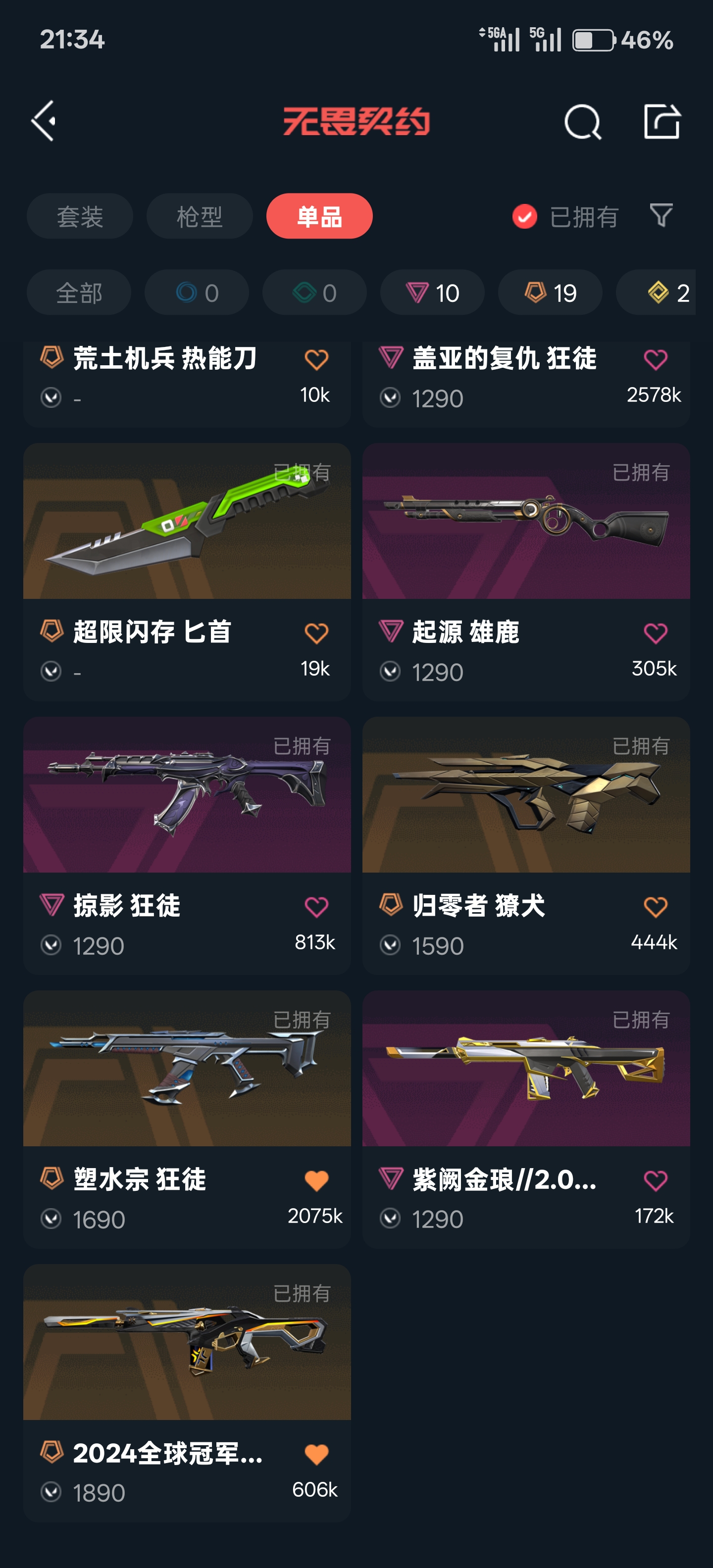
Task: Like the 荒土机兵 热能刀 skin
Action: click(316, 360)
